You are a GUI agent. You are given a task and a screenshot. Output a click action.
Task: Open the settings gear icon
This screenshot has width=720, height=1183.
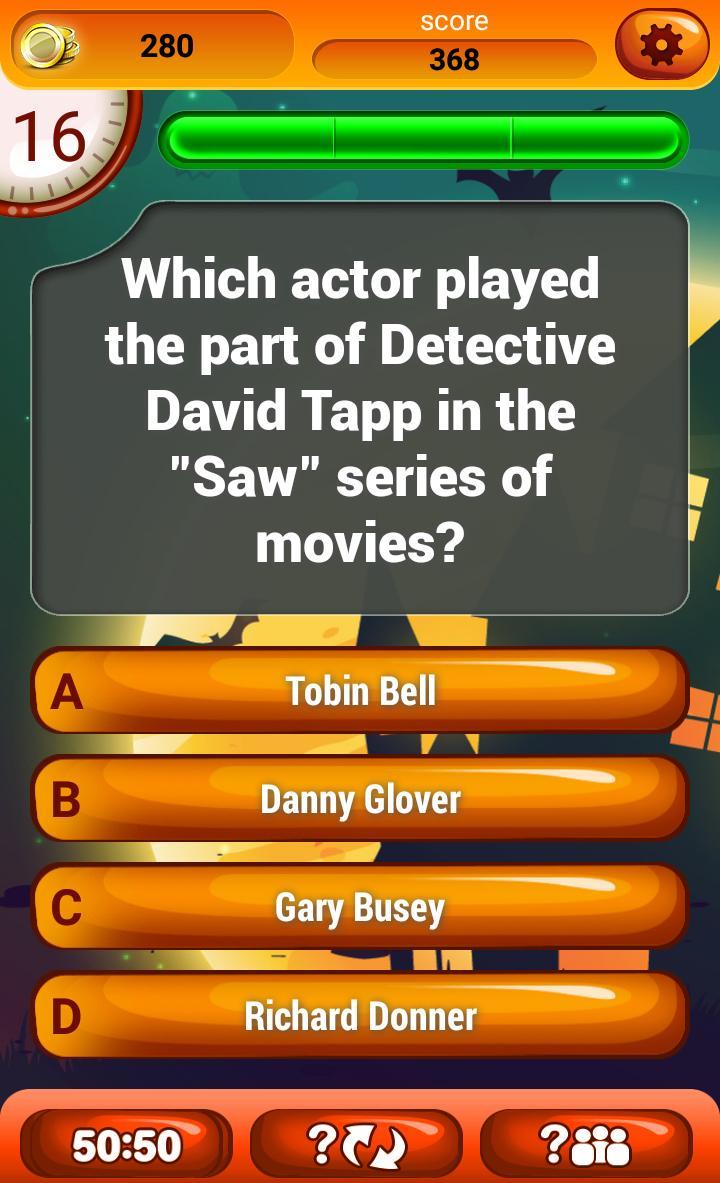coord(662,42)
